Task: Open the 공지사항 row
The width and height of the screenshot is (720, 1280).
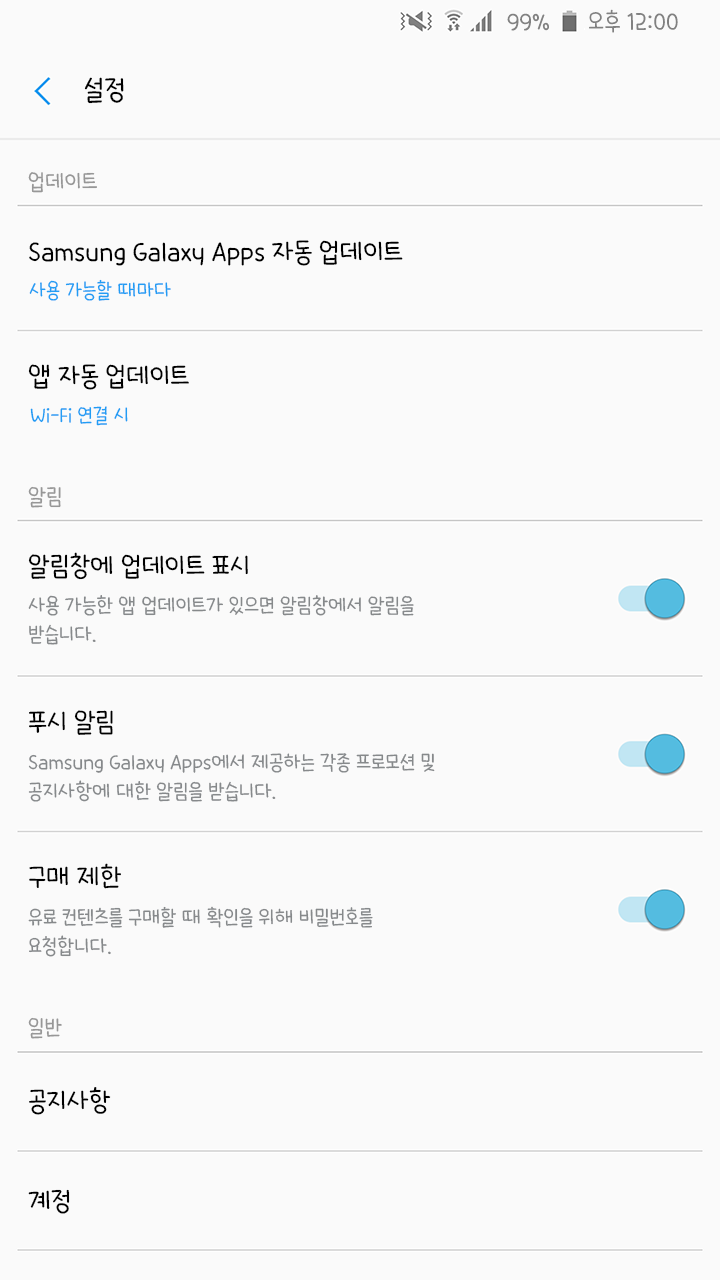Action: (x=360, y=1101)
